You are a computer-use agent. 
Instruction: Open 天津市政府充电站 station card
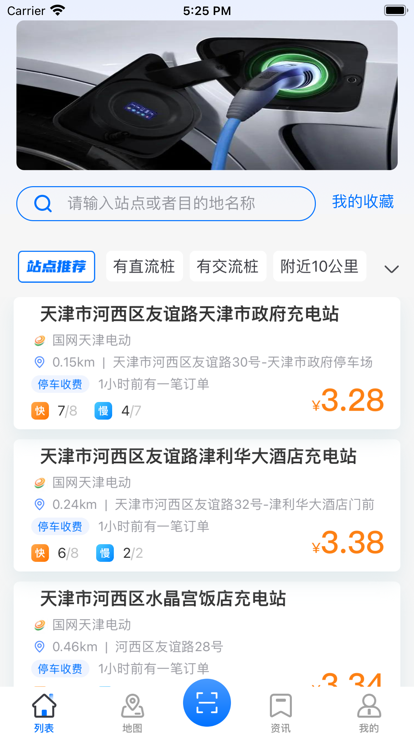207,363
